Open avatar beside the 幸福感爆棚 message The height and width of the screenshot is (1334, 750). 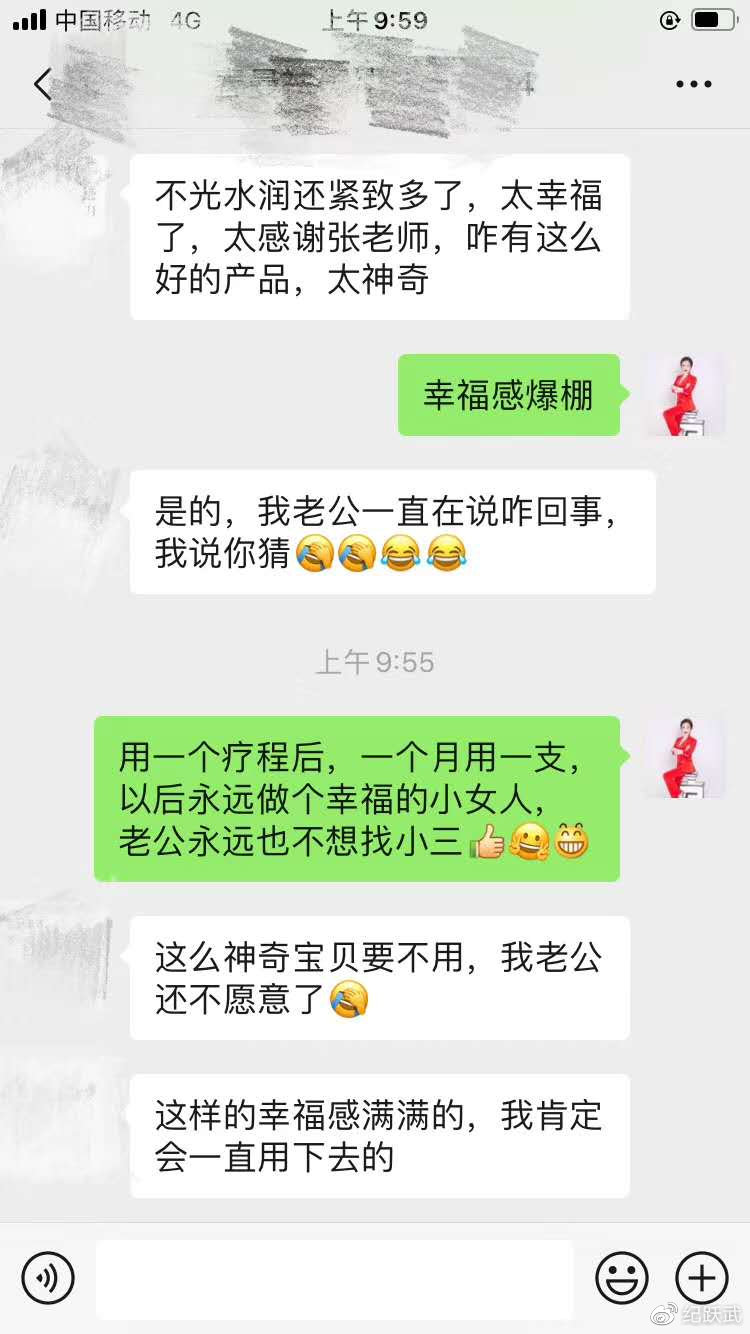pyautogui.click(x=685, y=395)
